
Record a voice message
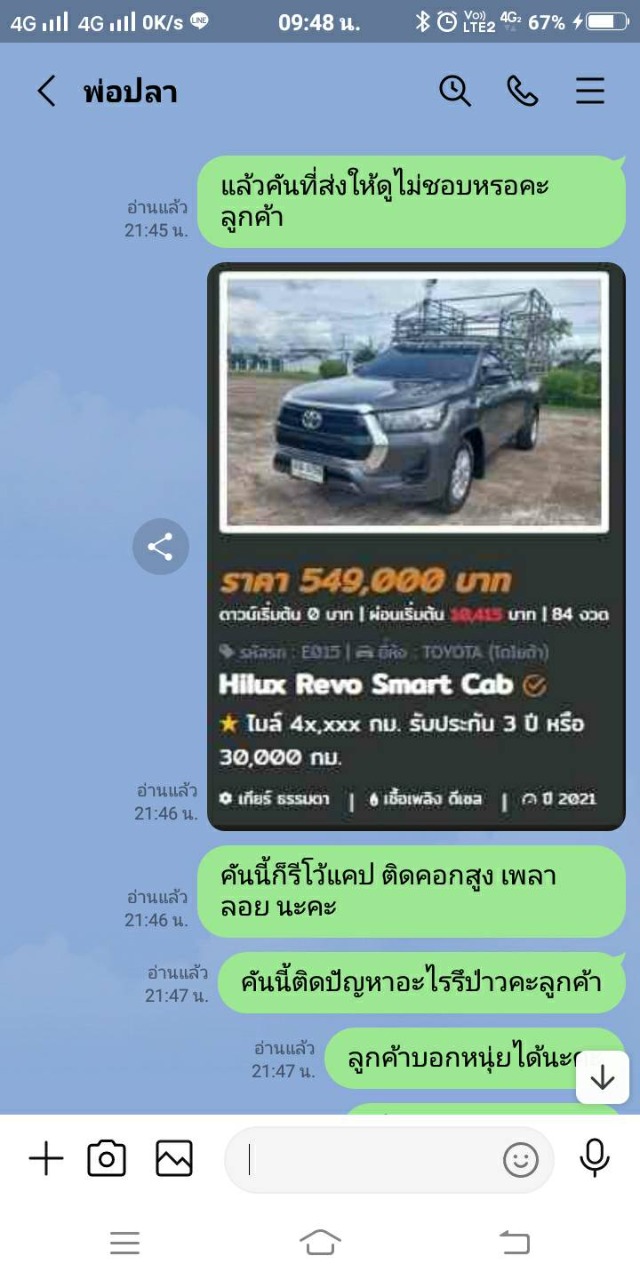tap(595, 1158)
